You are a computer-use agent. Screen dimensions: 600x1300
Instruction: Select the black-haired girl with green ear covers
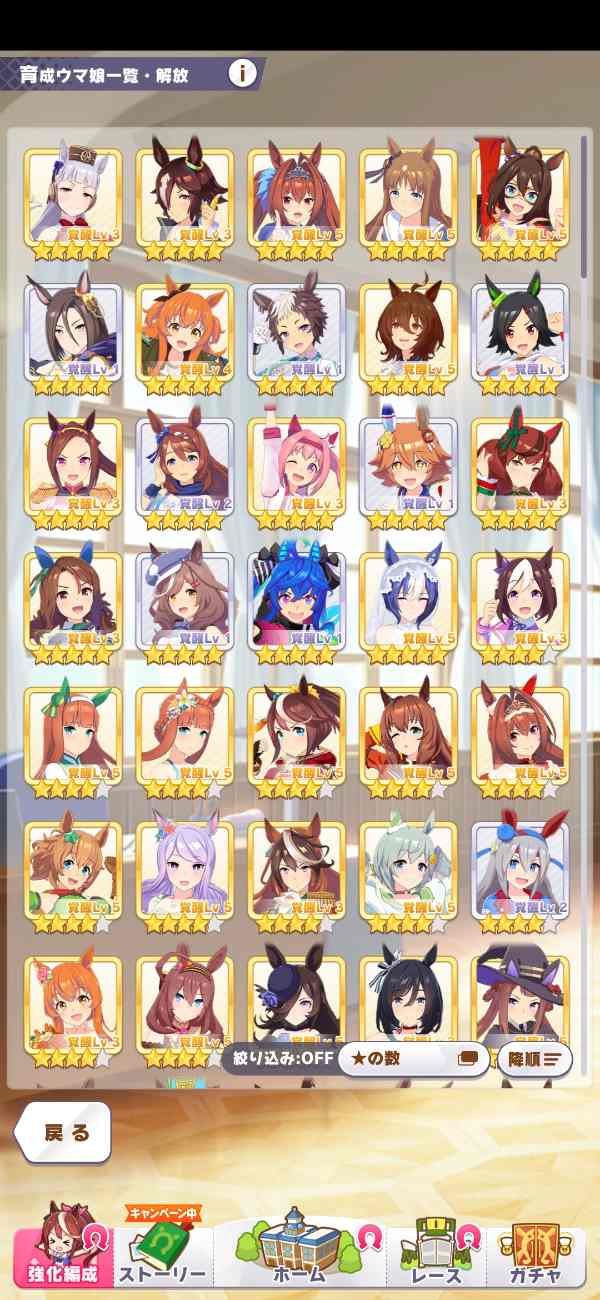[521, 332]
